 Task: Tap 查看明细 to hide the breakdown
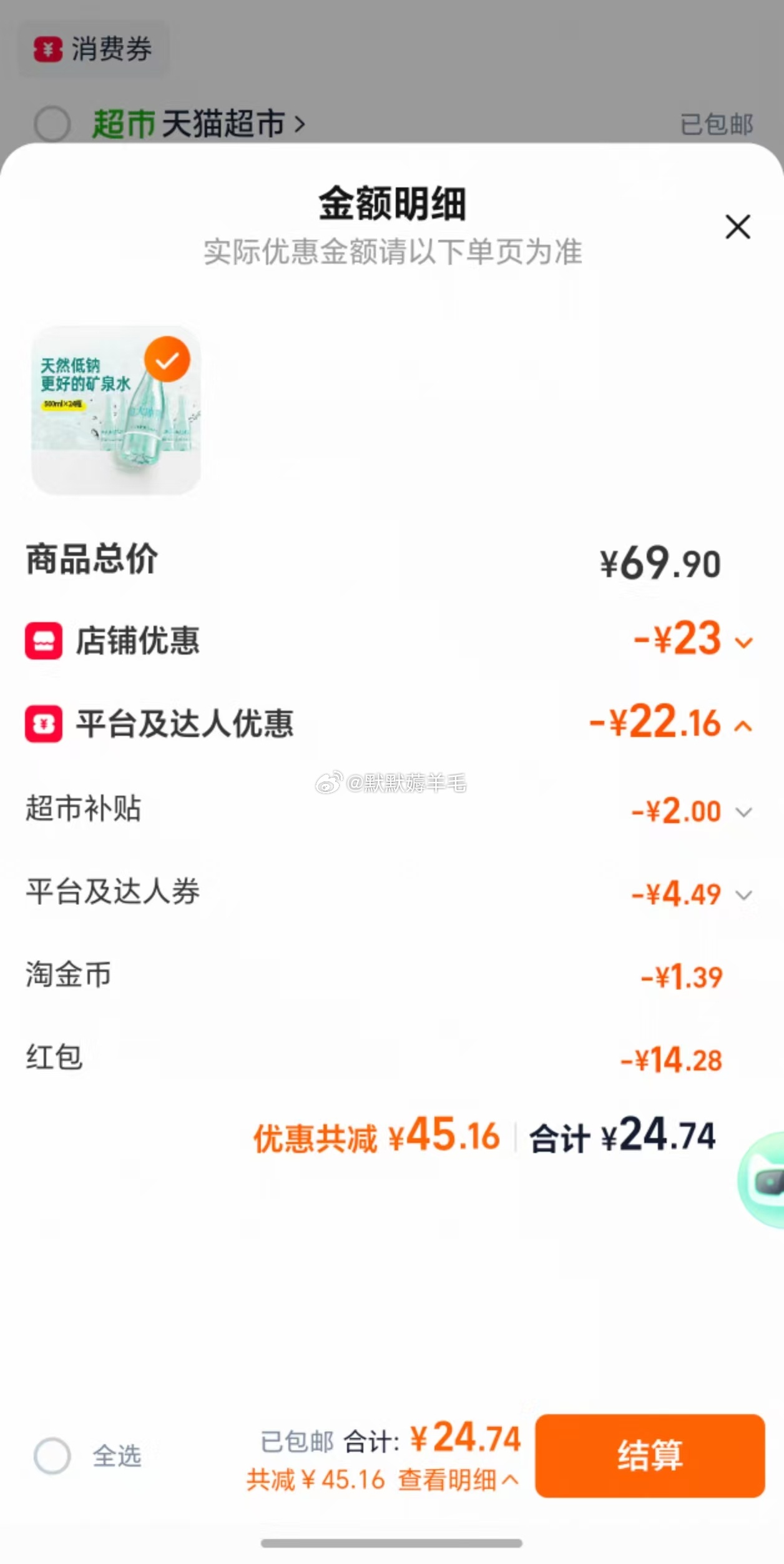tap(458, 1480)
